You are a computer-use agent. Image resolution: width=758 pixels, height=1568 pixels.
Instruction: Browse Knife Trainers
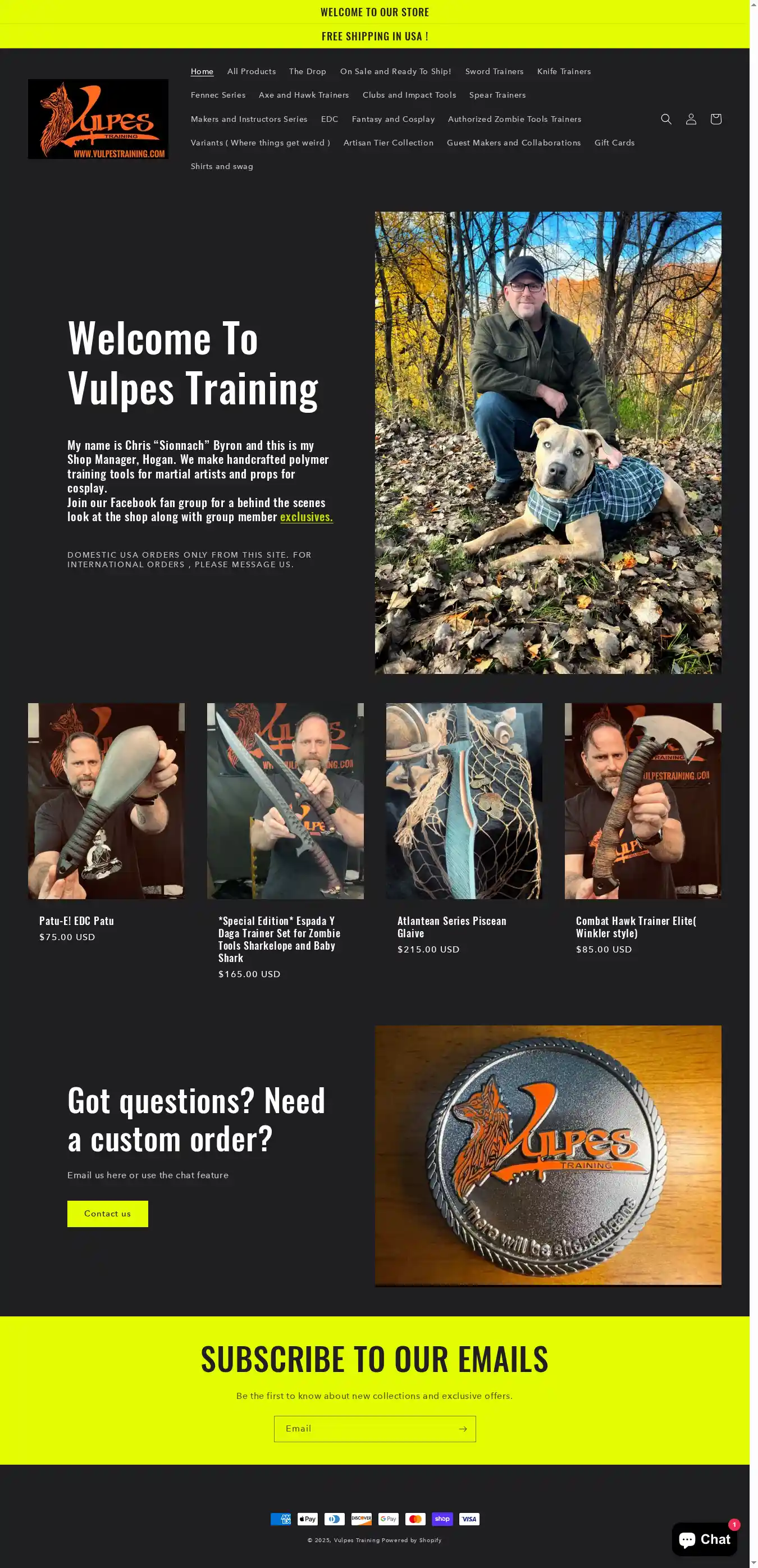click(563, 71)
